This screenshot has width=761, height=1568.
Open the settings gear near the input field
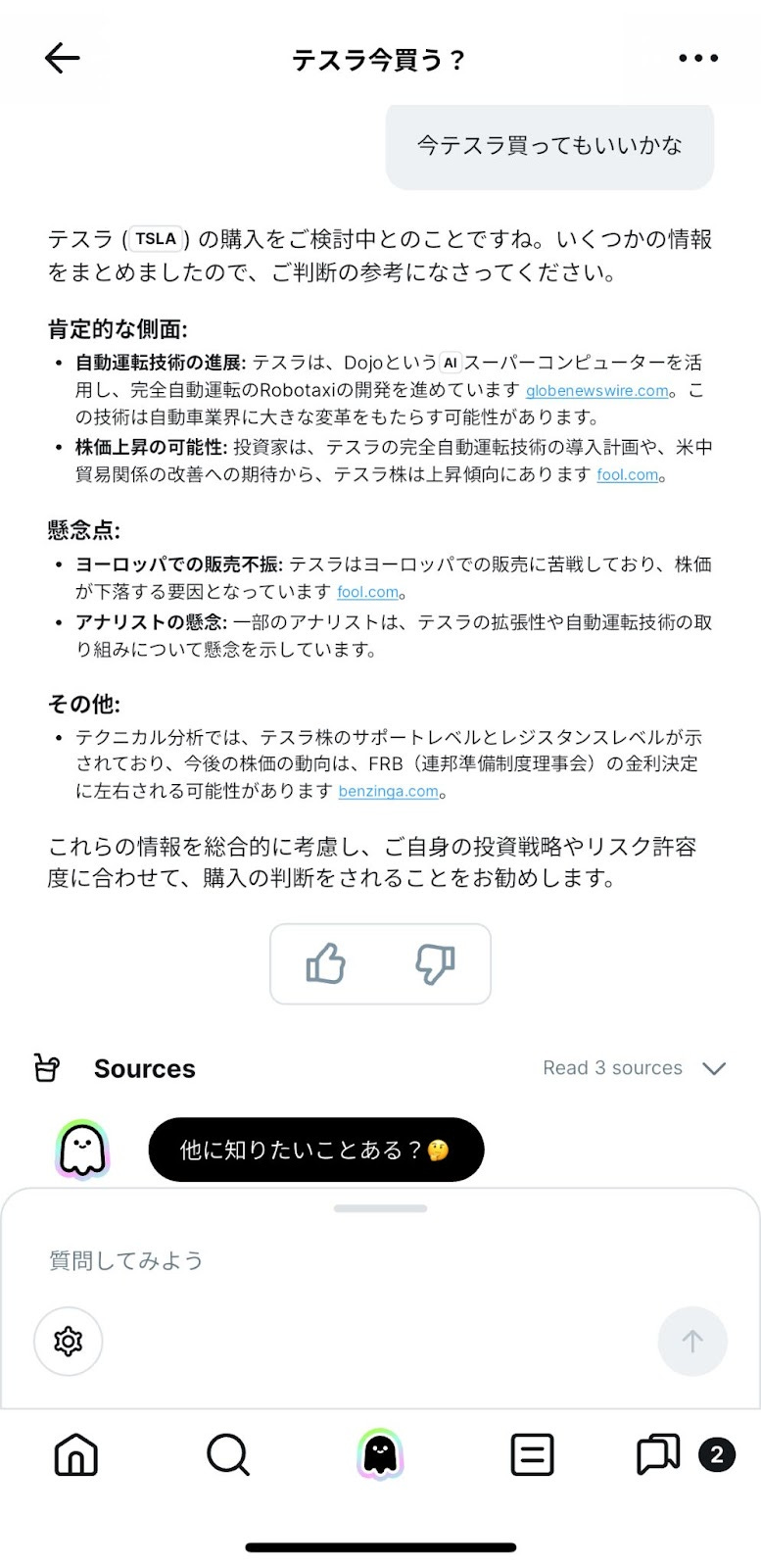tap(68, 1342)
